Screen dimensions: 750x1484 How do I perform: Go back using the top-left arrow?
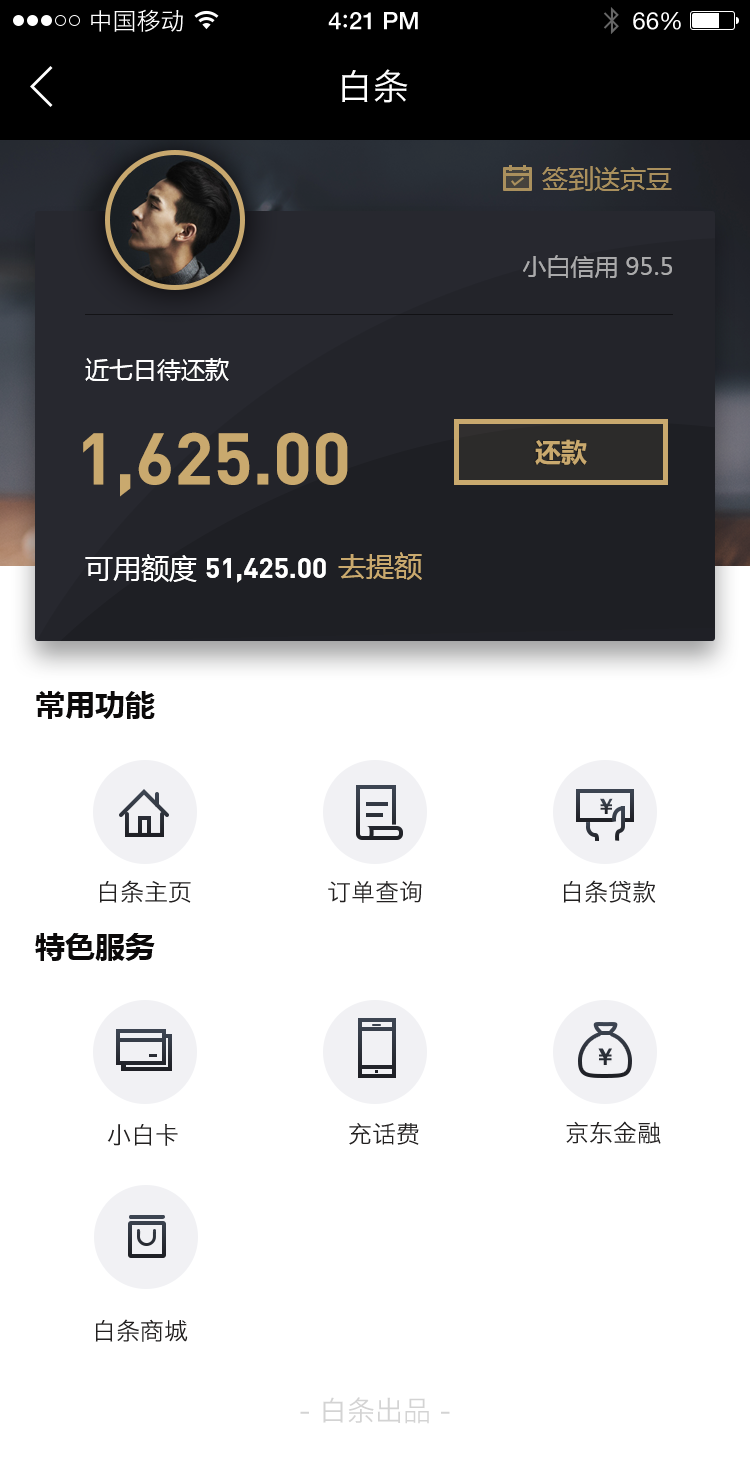click(x=41, y=87)
